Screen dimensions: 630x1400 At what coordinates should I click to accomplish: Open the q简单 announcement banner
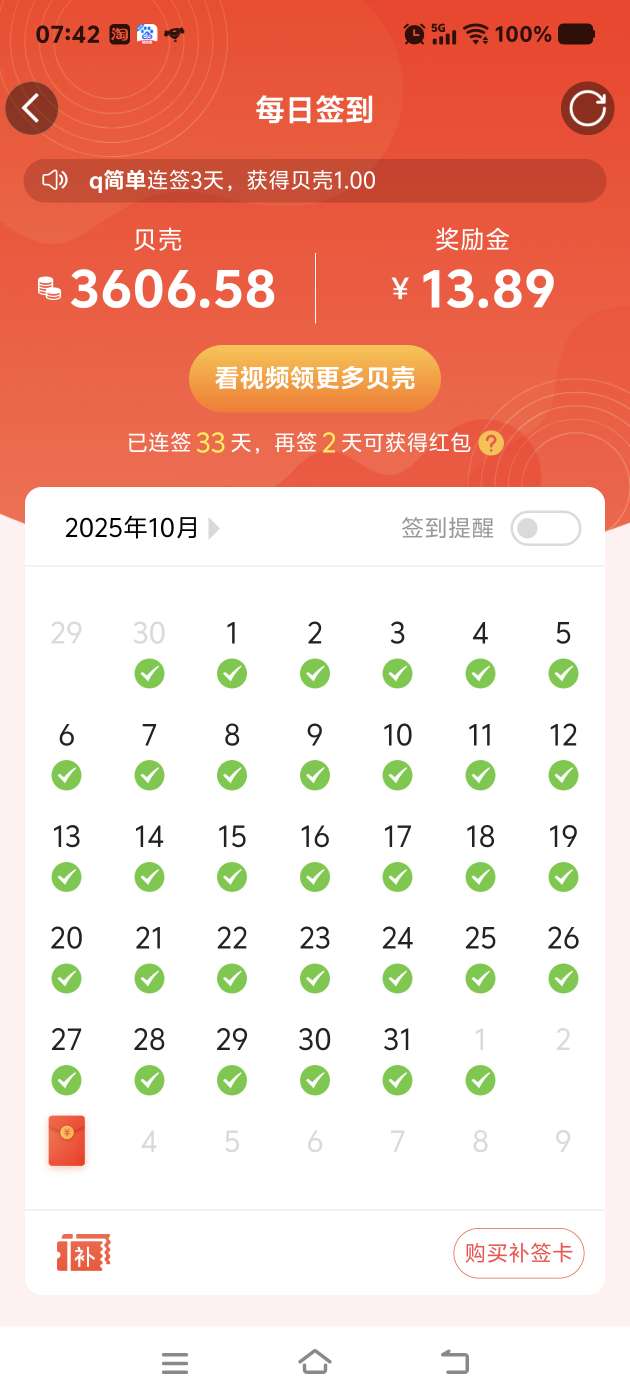pos(314,181)
